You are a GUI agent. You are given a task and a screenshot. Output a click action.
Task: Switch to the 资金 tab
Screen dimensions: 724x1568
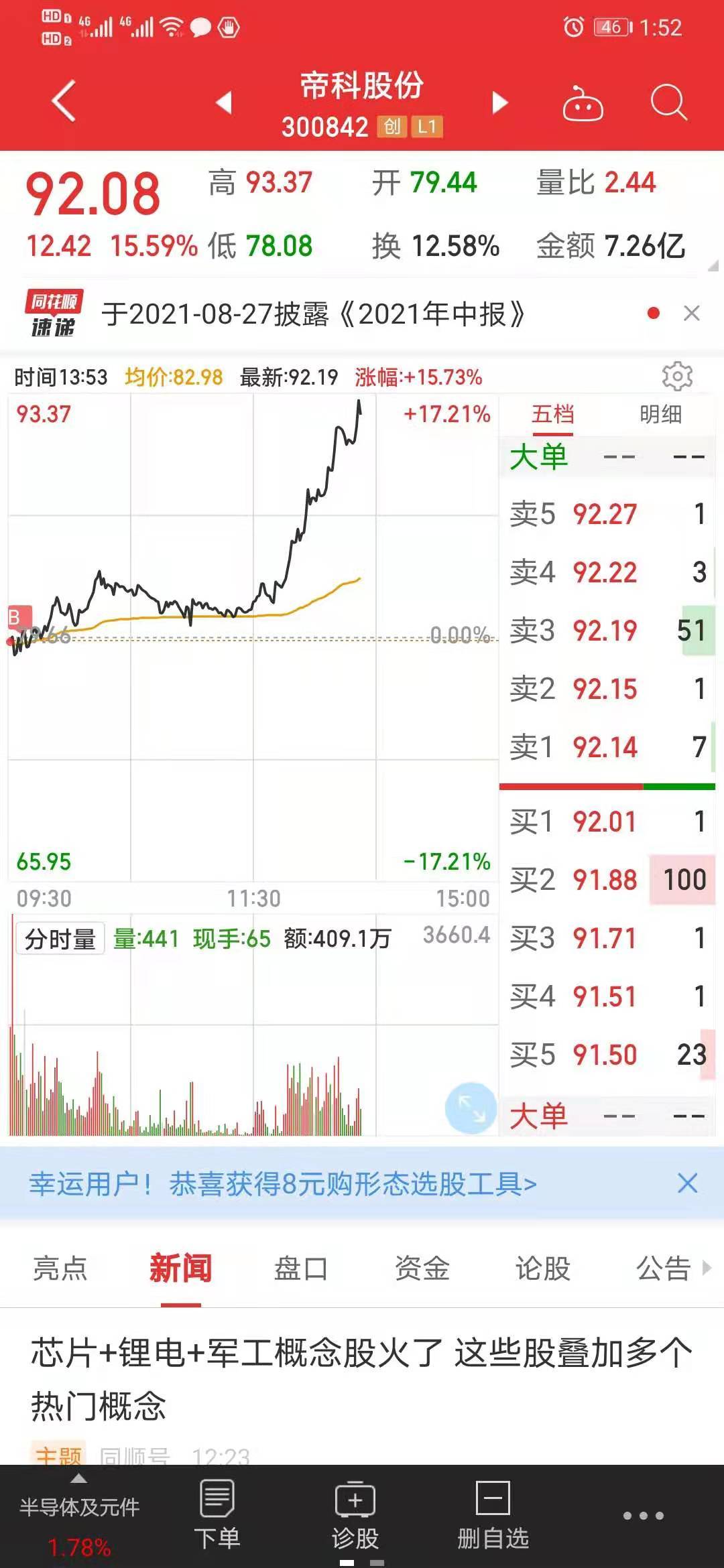pyautogui.click(x=422, y=1268)
